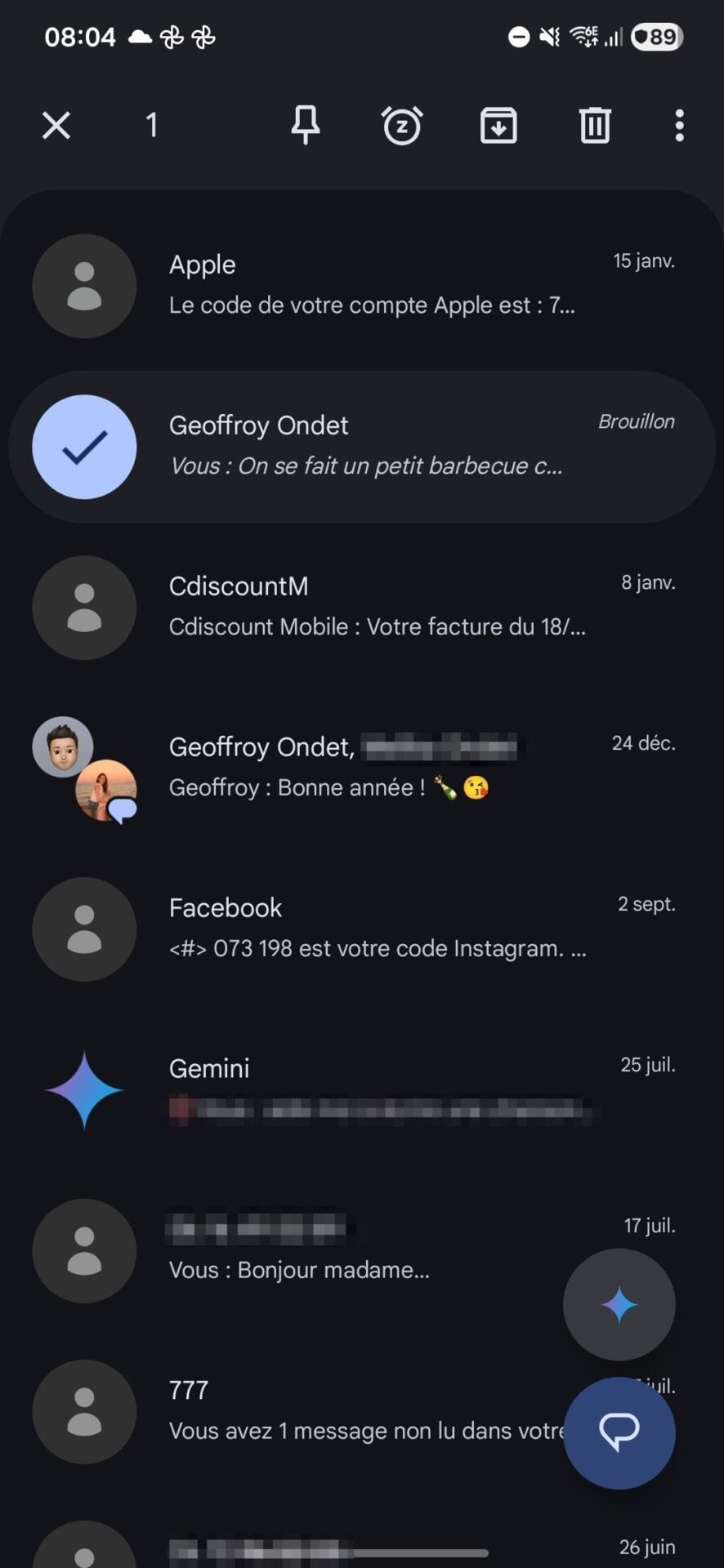
Task: Archive the selected conversation
Action: (498, 125)
